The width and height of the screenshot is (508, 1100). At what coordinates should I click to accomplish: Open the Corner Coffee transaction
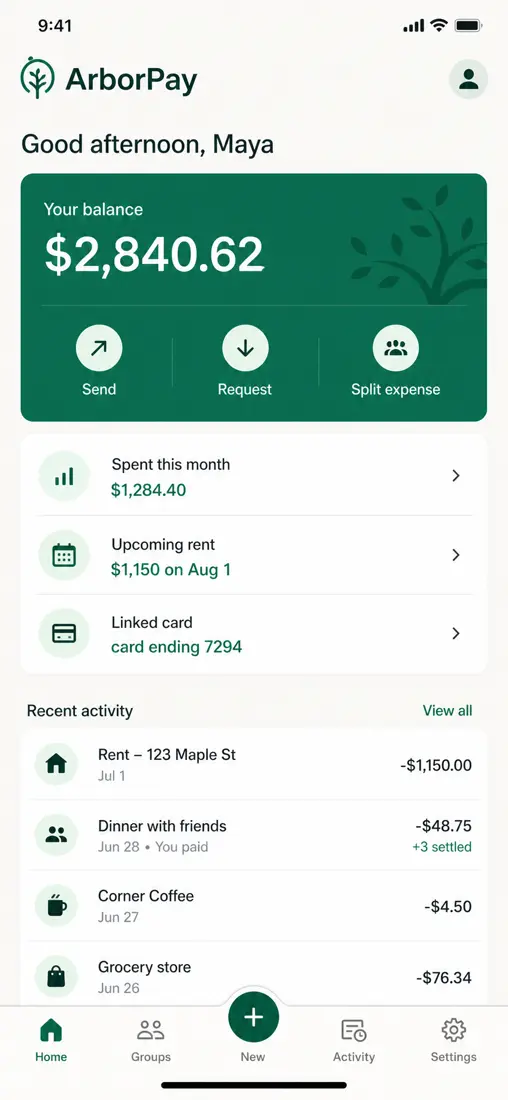tap(254, 906)
